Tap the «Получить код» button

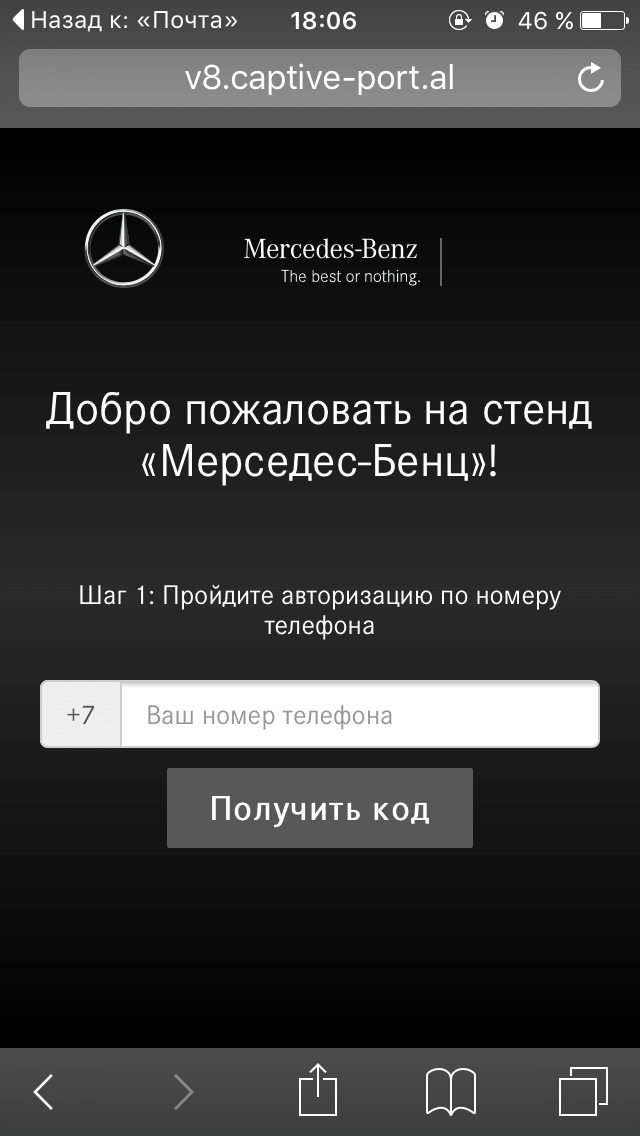(x=320, y=808)
